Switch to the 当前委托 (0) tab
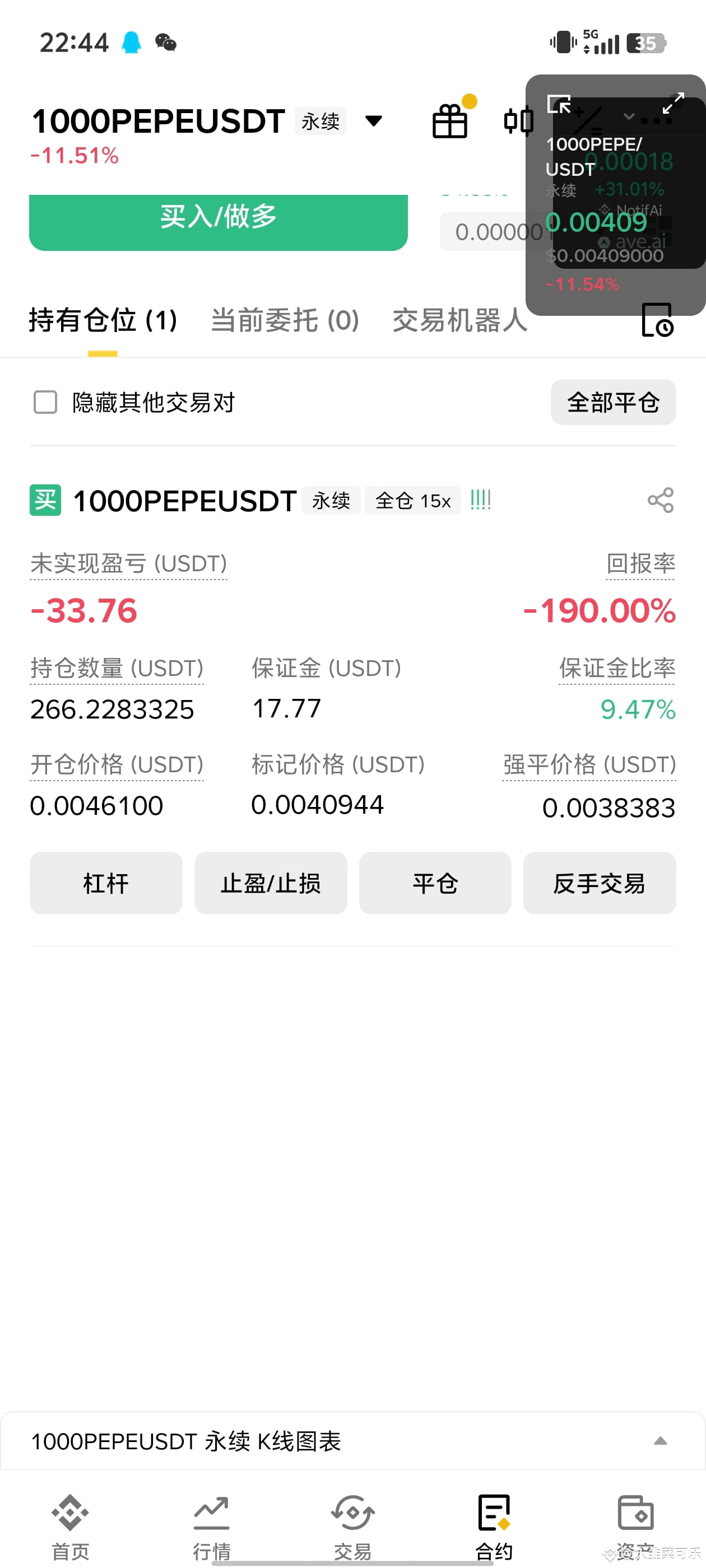The image size is (706, 1568). tap(285, 320)
